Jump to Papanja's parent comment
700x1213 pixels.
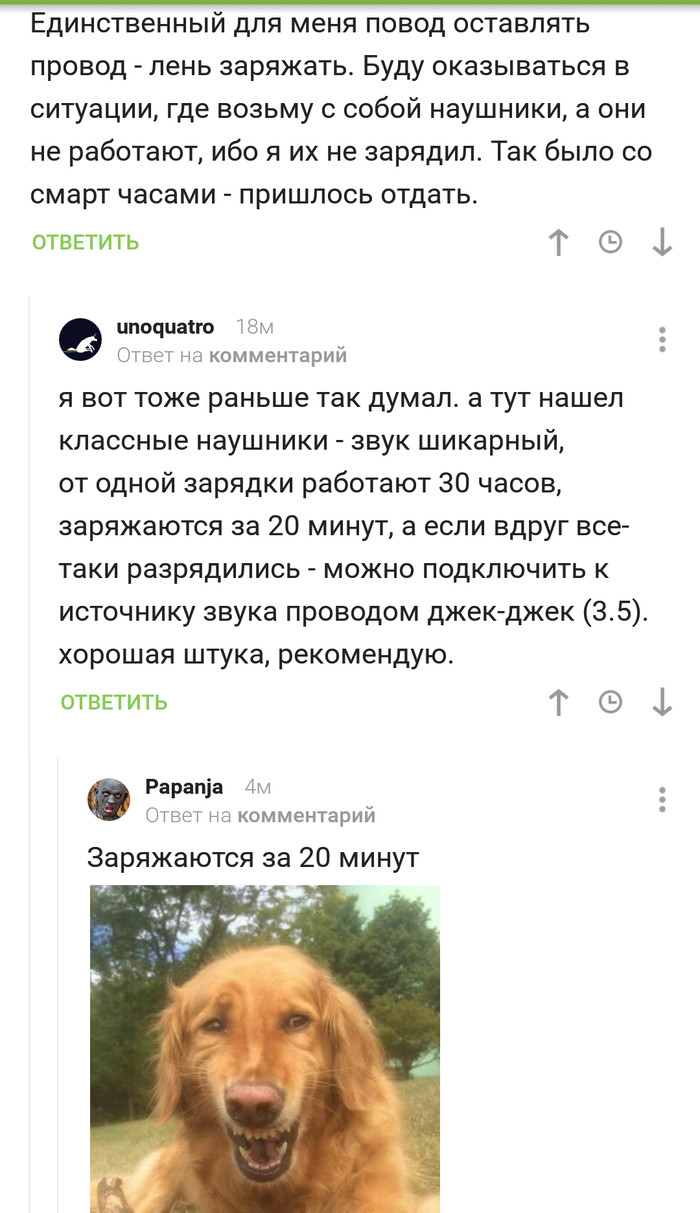(x=306, y=815)
